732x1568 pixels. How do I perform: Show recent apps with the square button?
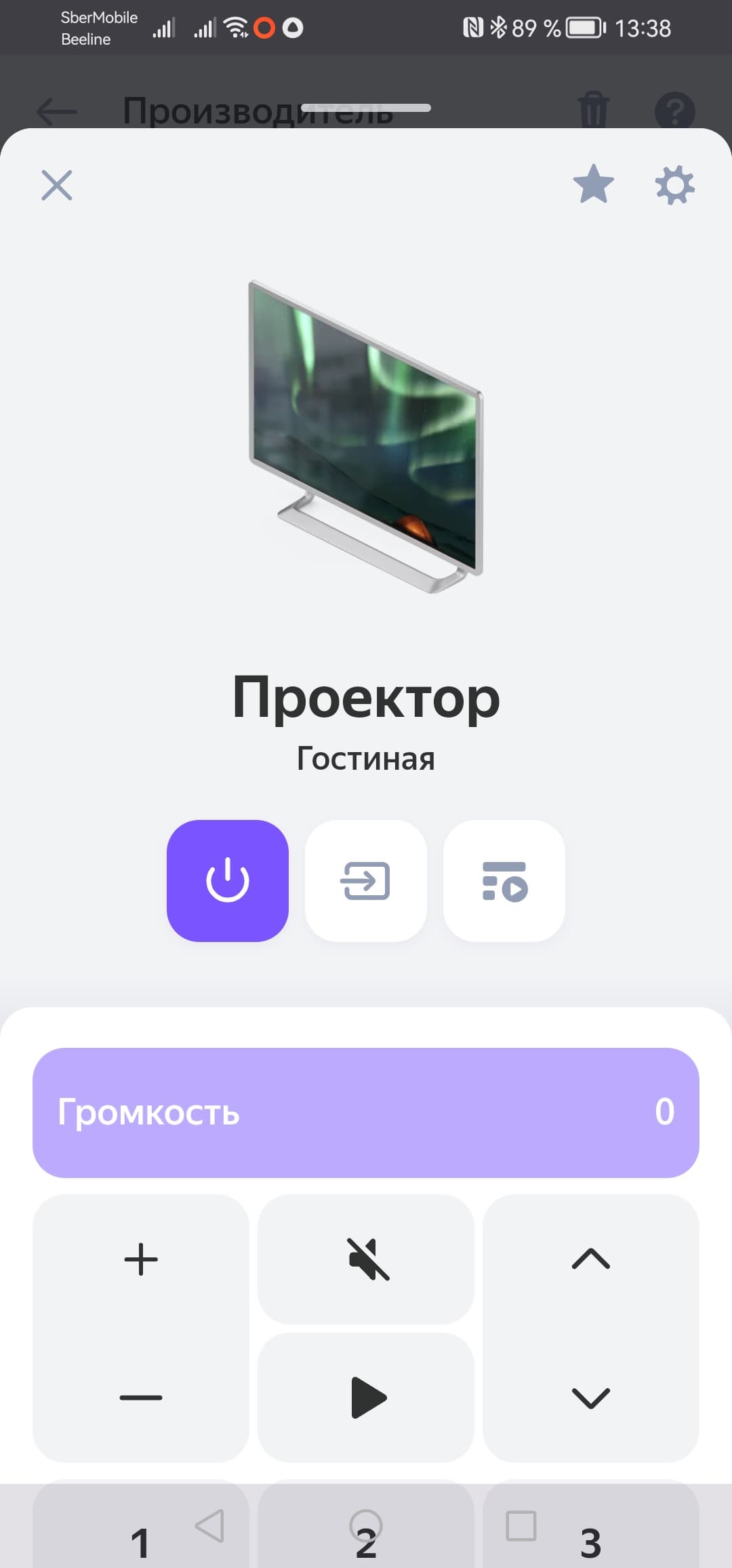pos(521,1526)
